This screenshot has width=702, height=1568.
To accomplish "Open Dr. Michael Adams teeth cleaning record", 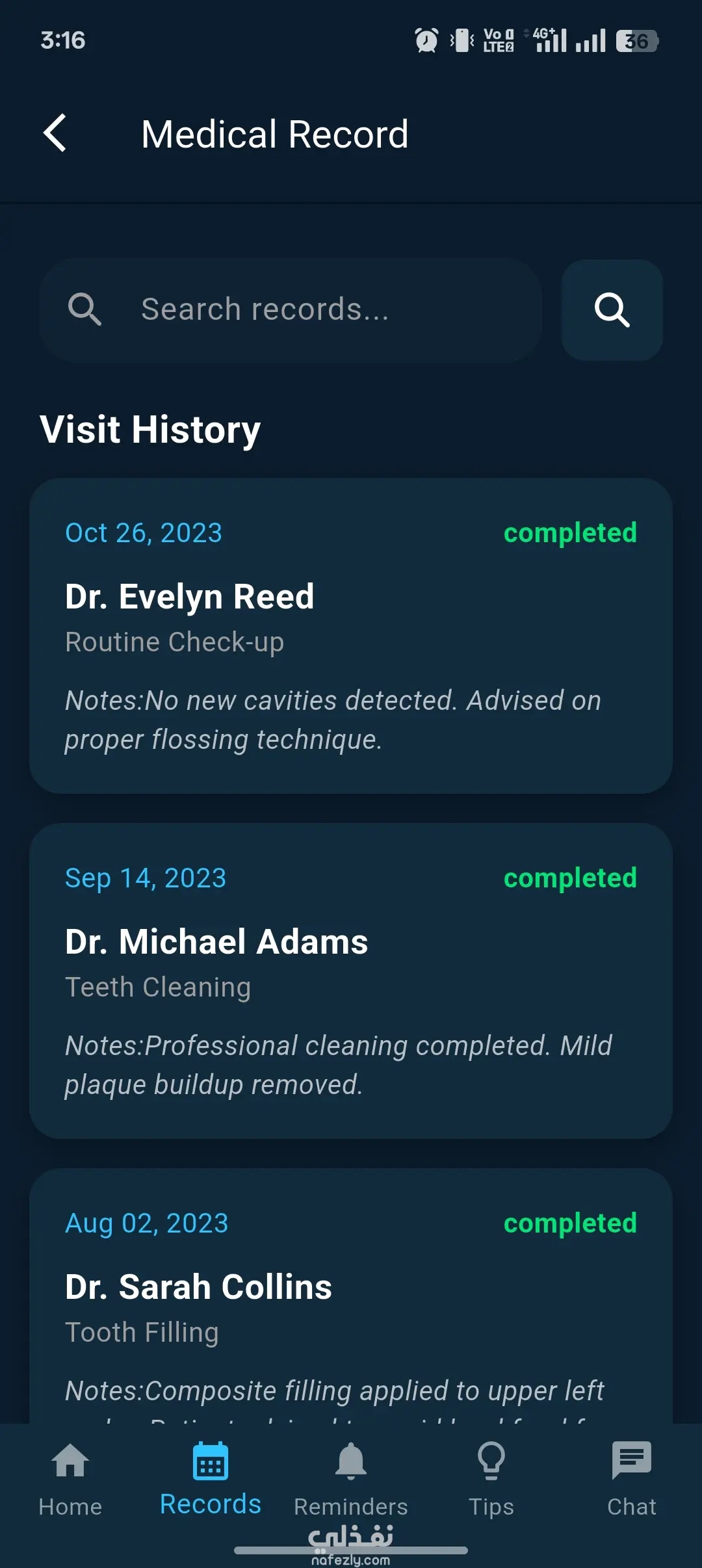I will pos(351,980).
